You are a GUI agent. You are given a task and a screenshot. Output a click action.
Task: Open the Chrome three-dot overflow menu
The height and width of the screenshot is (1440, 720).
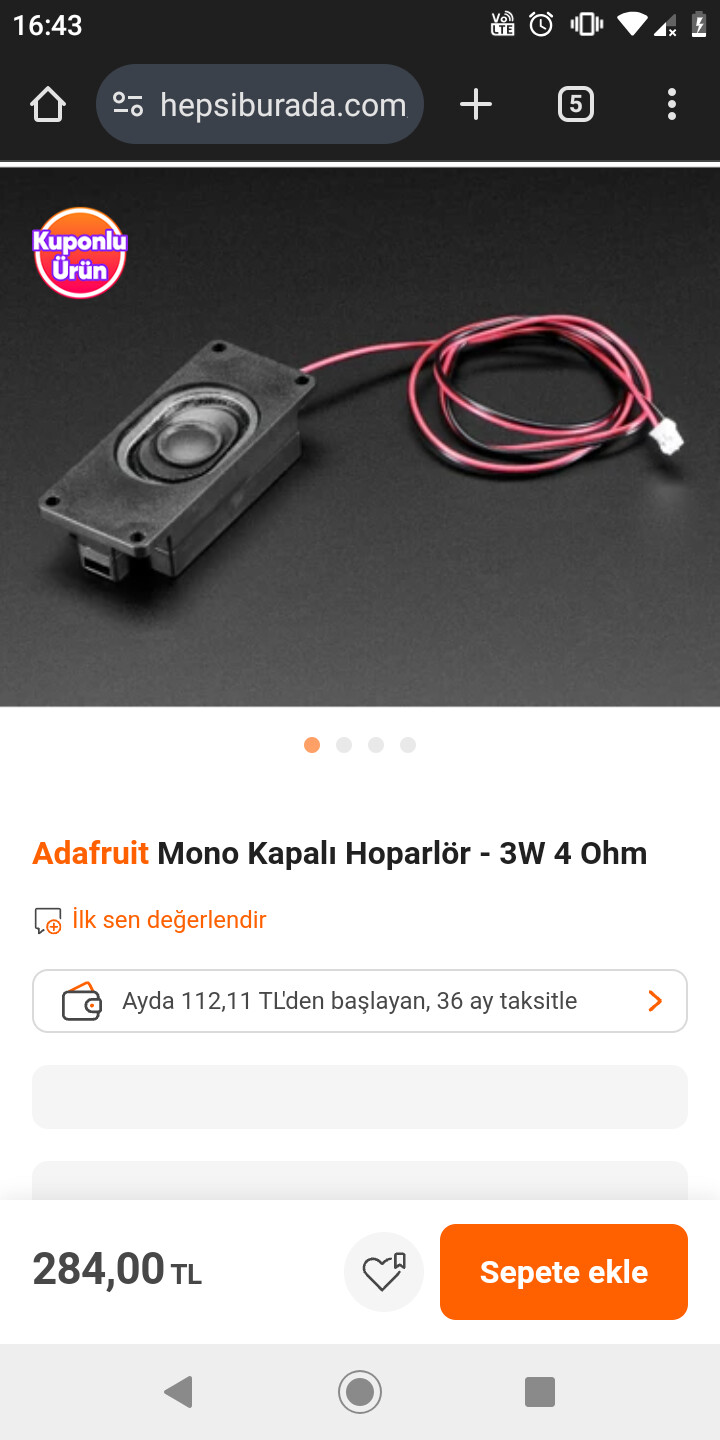[671, 103]
